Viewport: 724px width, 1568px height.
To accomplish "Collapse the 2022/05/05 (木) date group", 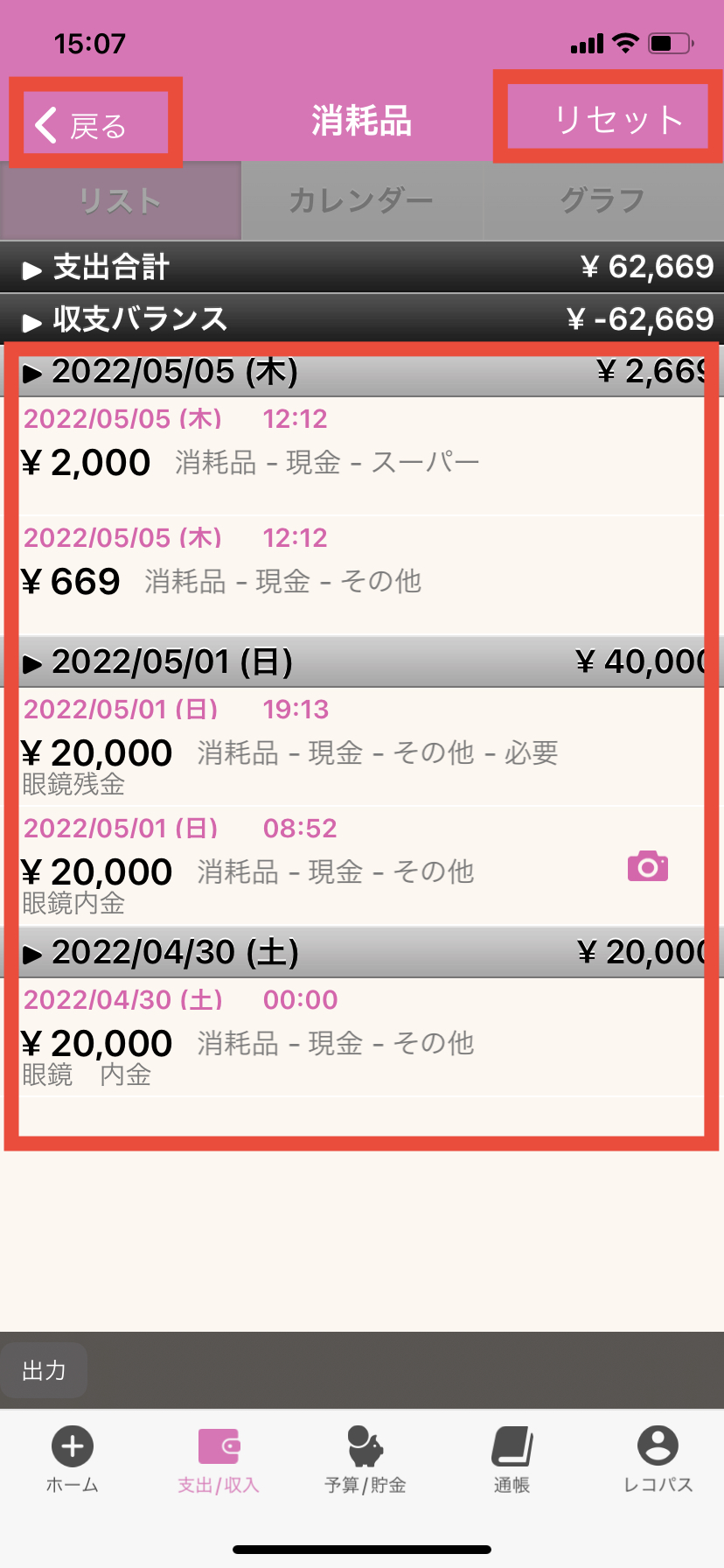I will tap(362, 372).
